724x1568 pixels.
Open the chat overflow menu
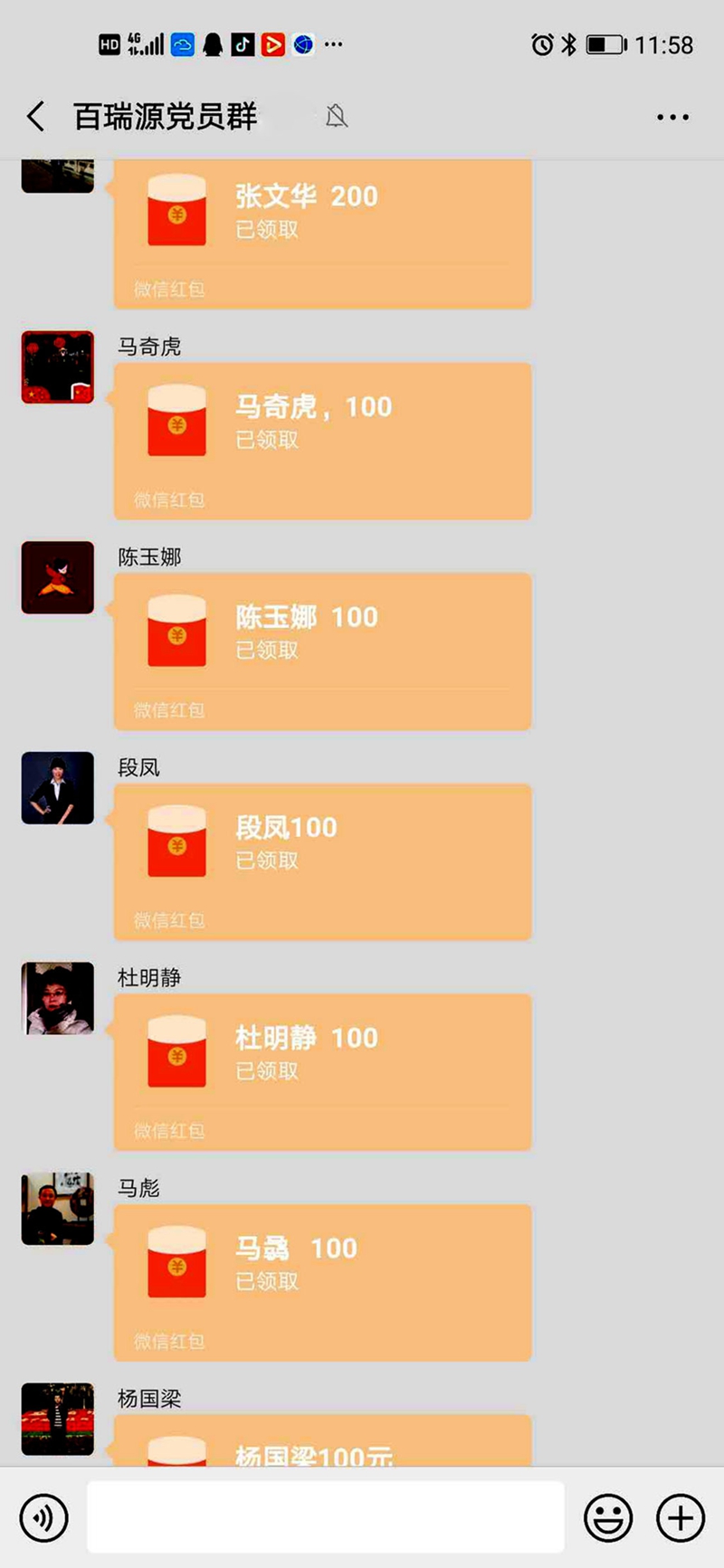(x=672, y=117)
